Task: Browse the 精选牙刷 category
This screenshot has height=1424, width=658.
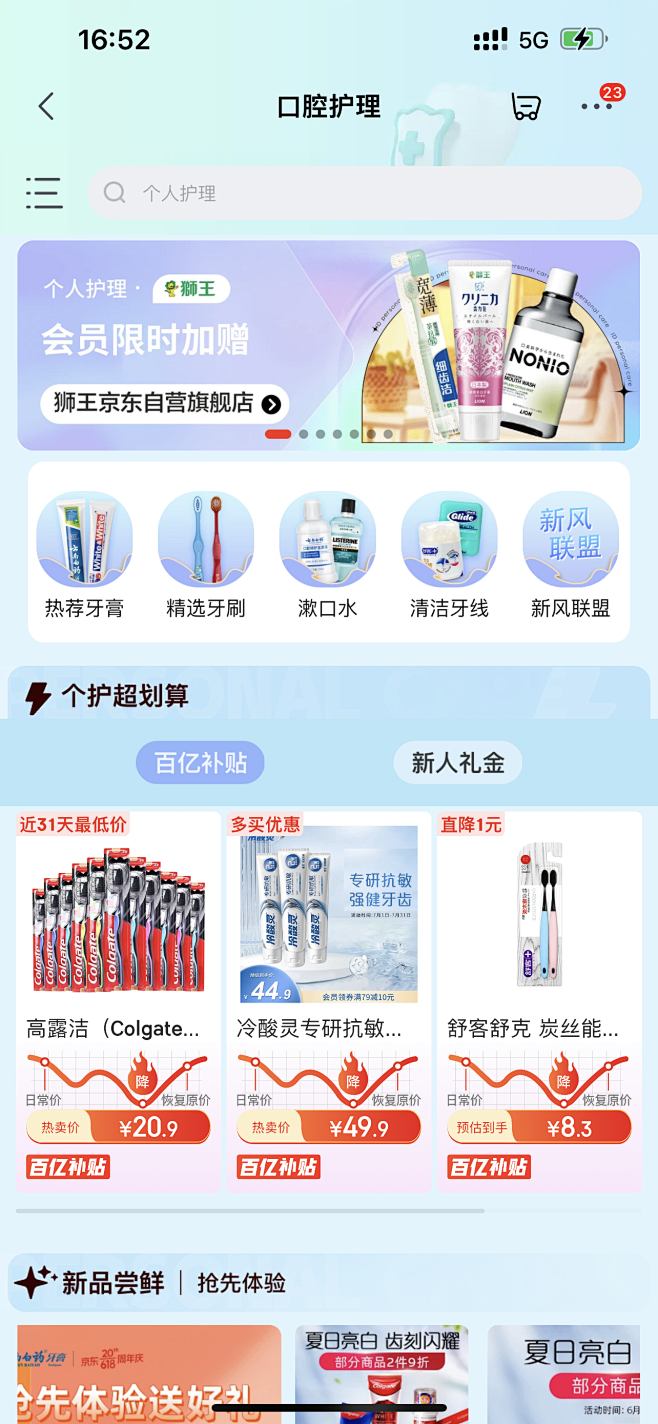Action: (206, 554)
